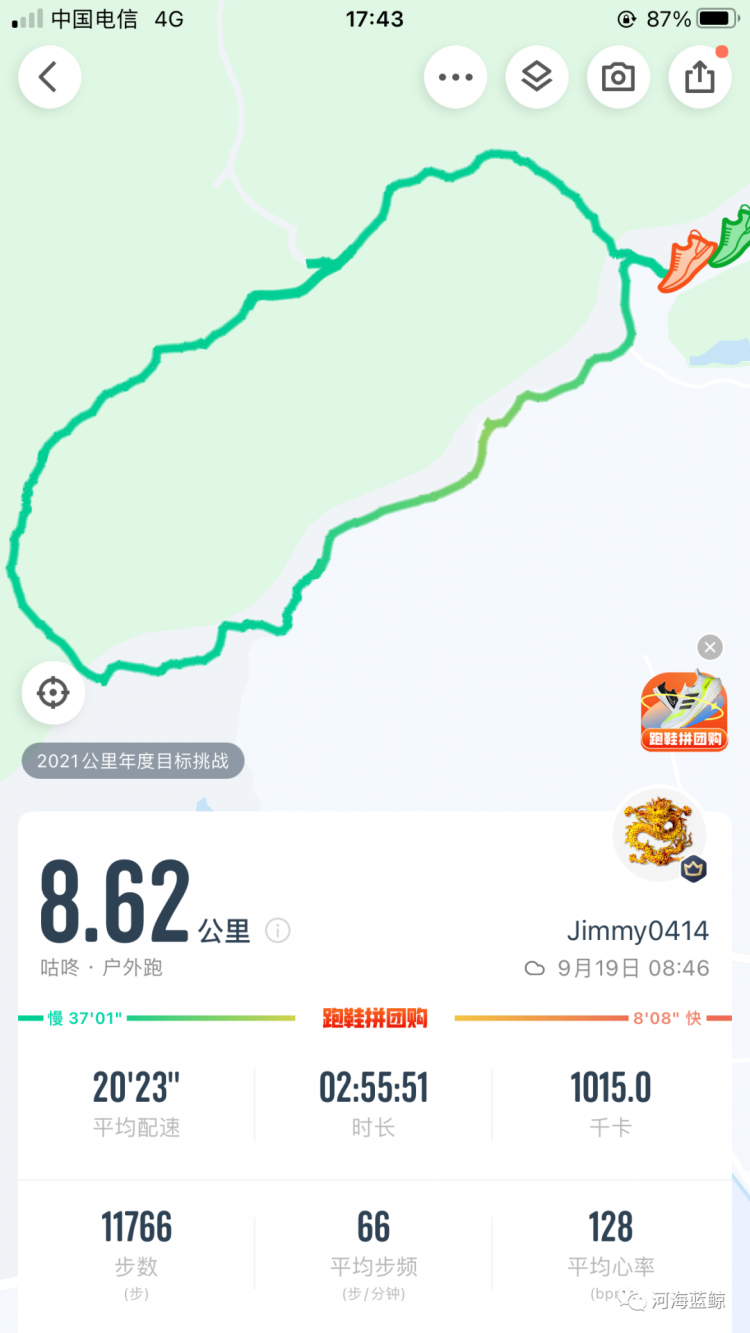View the info icon beside 8.62 公里
750x1333 pixels.
click(x=278, y=931)
